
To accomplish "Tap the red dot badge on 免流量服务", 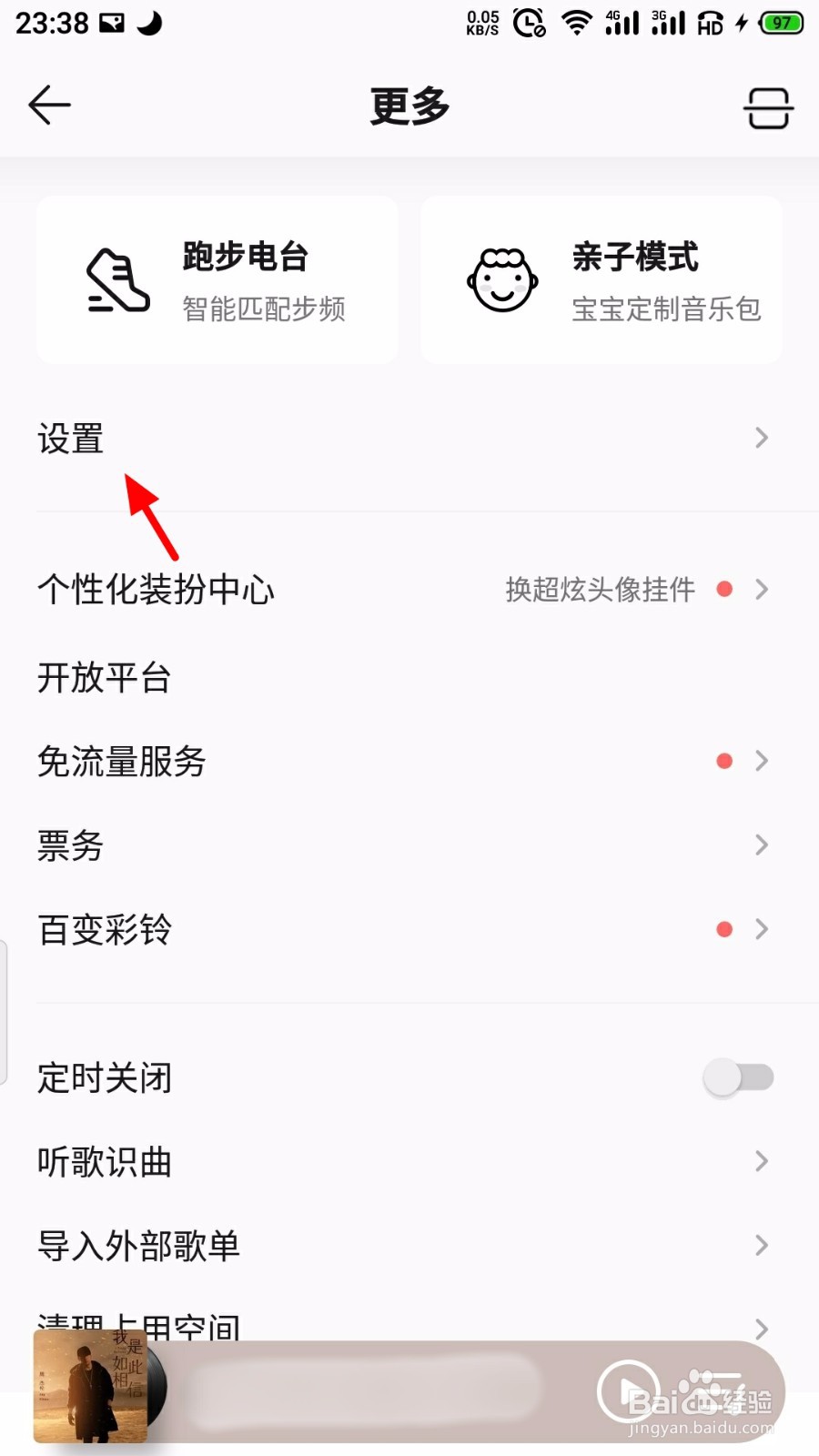I will point(724,760).
